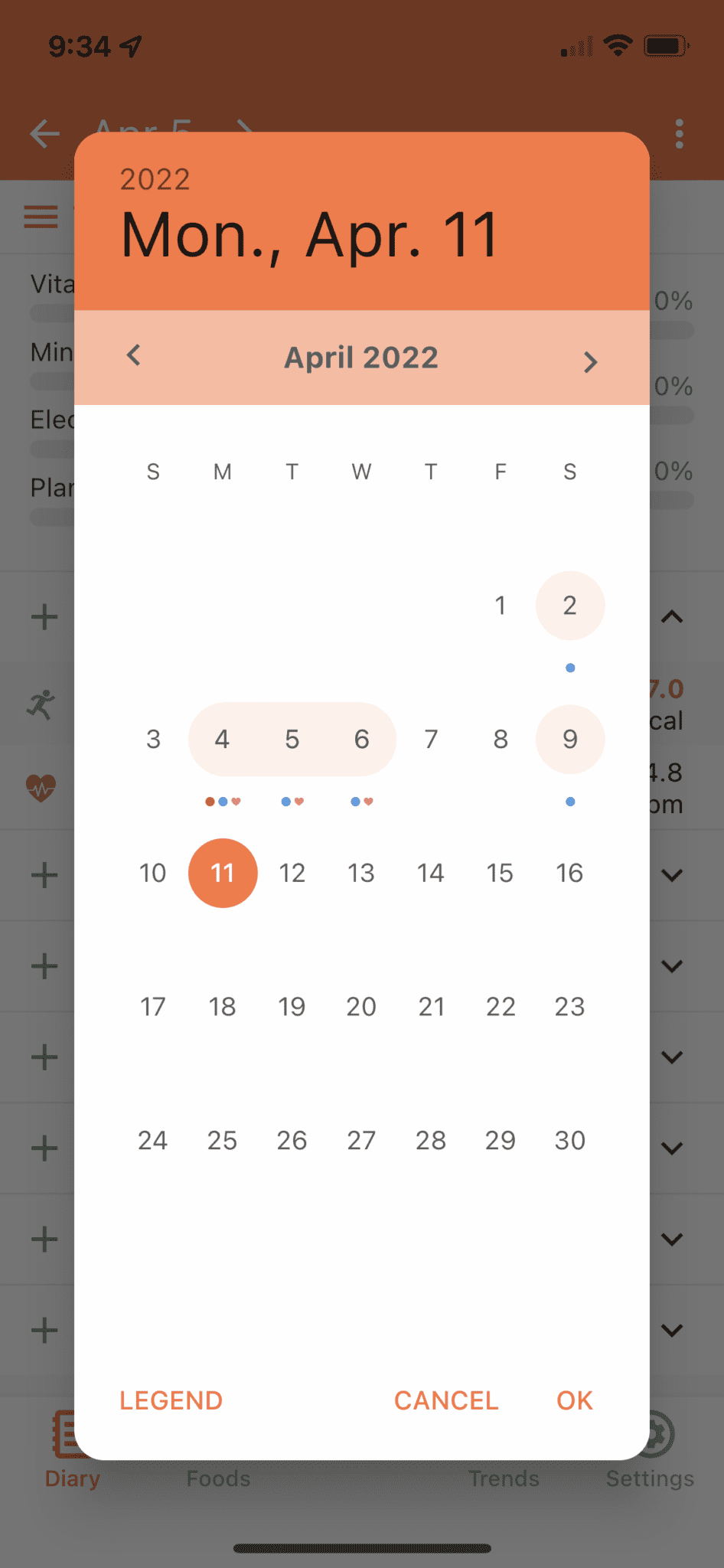Image resolution: width=724 pixels, height=1568 pixels.
Task: Select April 2 marked with a blue dot
Action: click(569, 606)
